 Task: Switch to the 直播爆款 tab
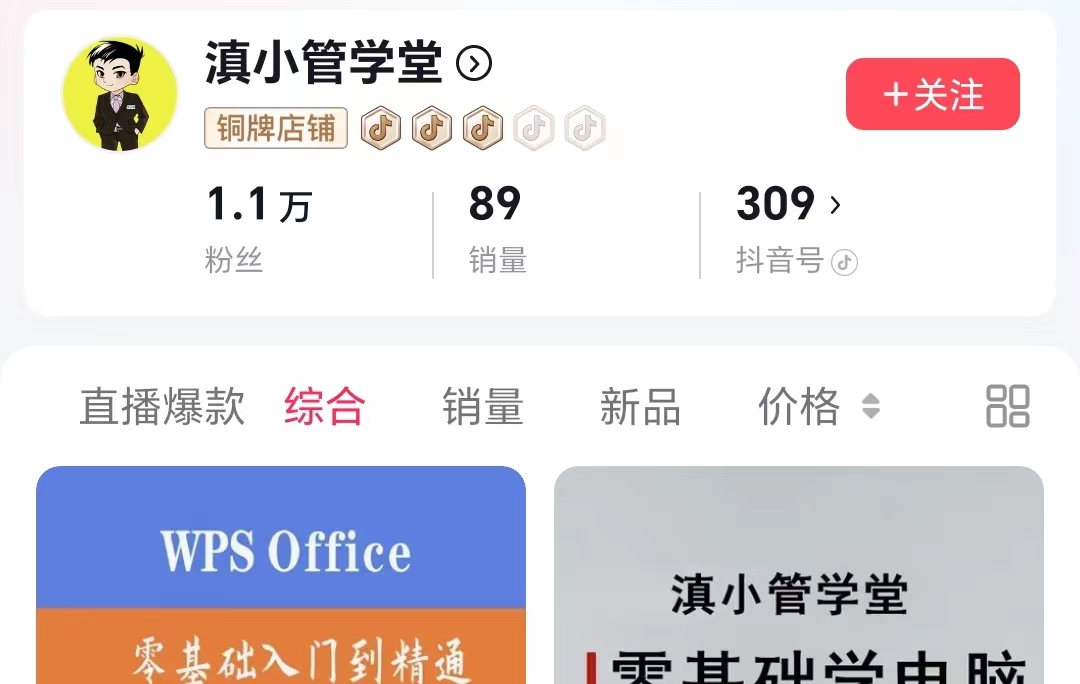coord(162,407)
